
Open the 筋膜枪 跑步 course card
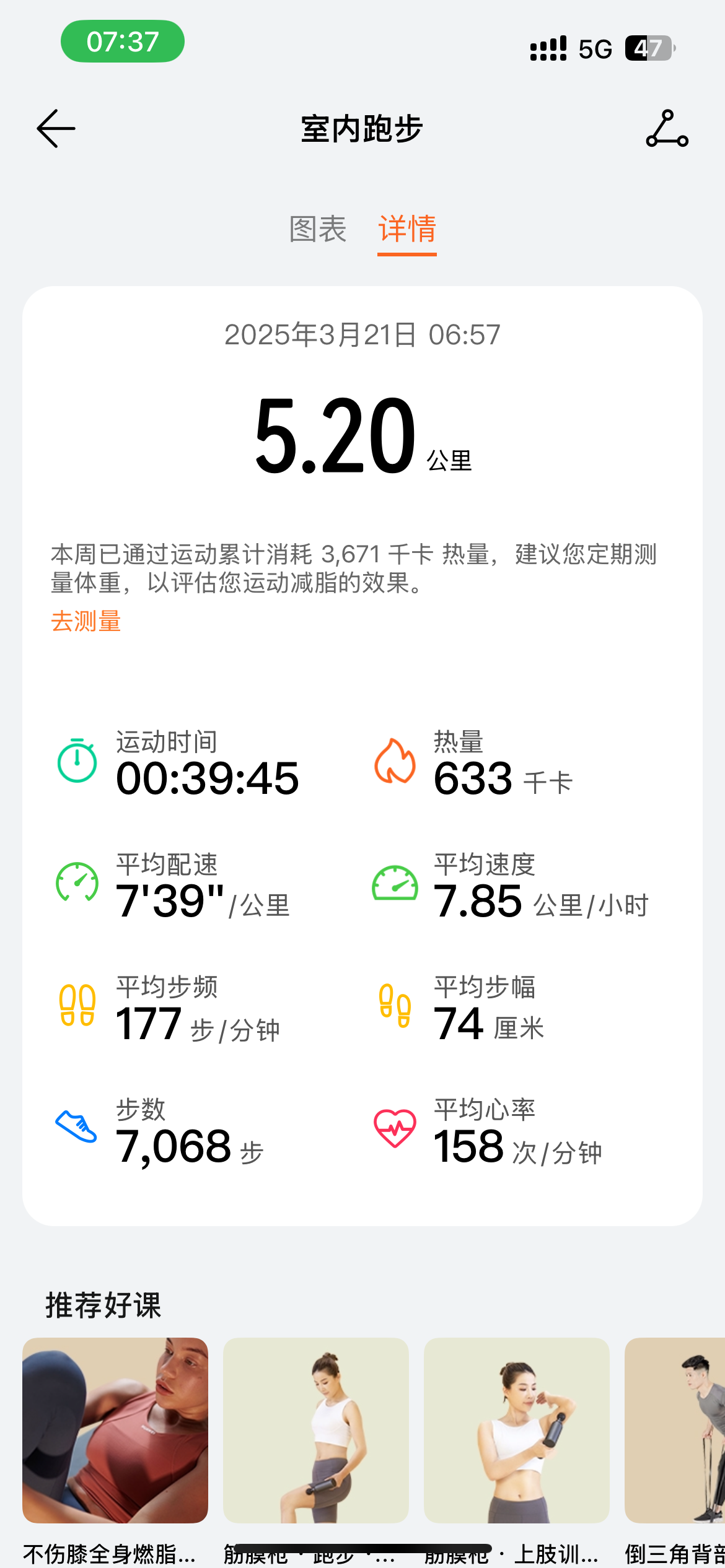click(316, 1431)
